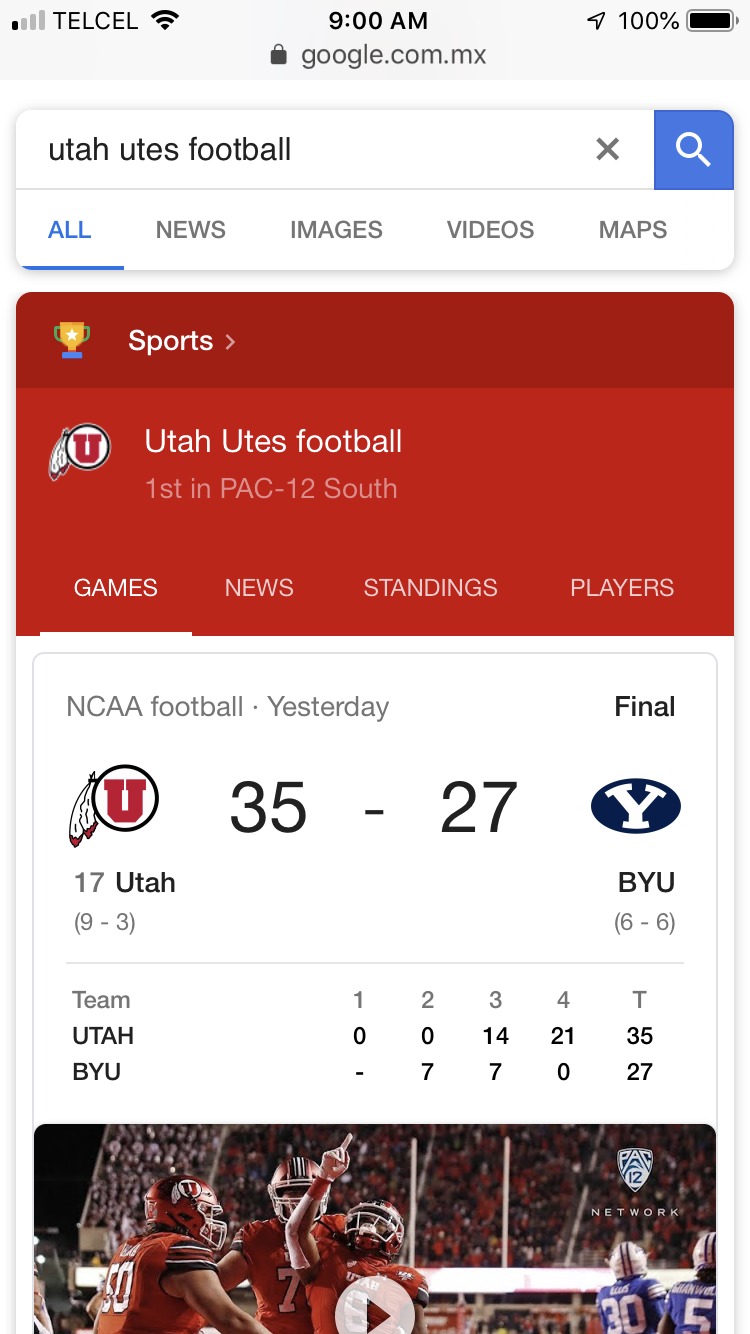This screenshot has height=1334, width=750.
Task: Switch to the top News search tab
Action: click(190, 230)
